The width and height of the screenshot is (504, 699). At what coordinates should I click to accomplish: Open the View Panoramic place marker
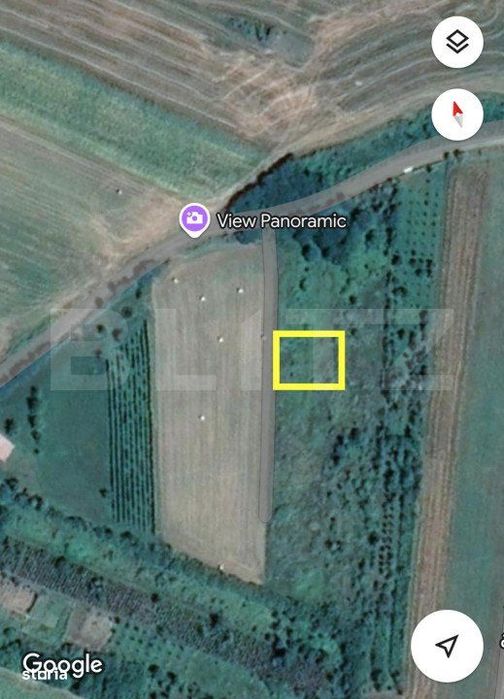[195, 220]
